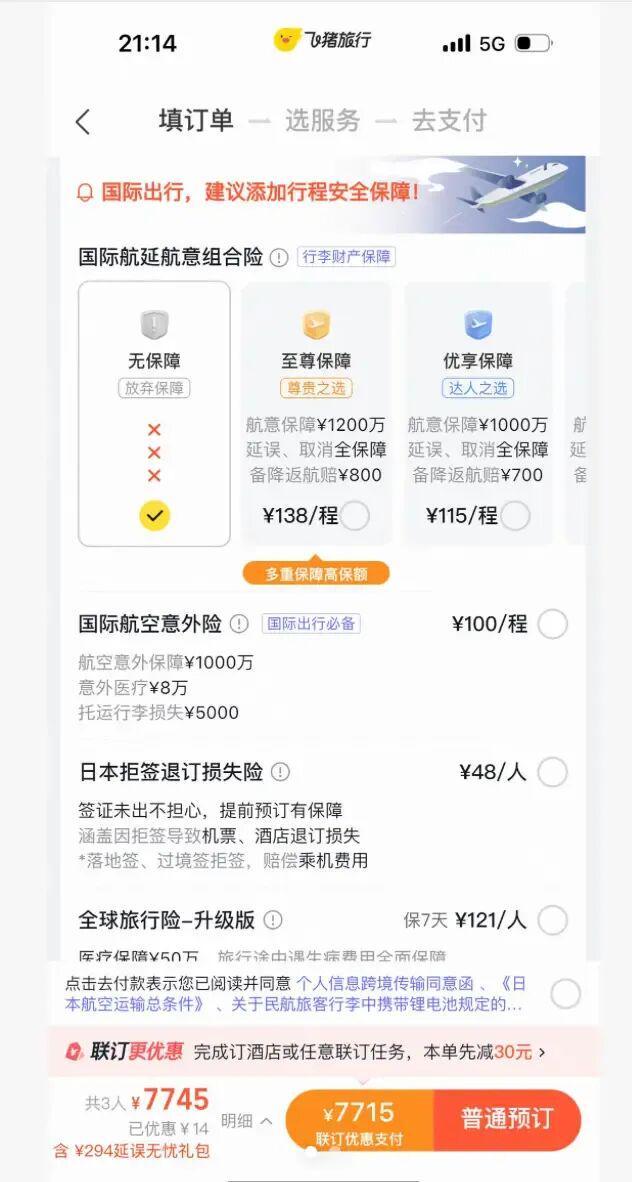Viewport: 632px width, 1182px height.
Task: Expand the 明细 price details
Action: click(246, 1121)
